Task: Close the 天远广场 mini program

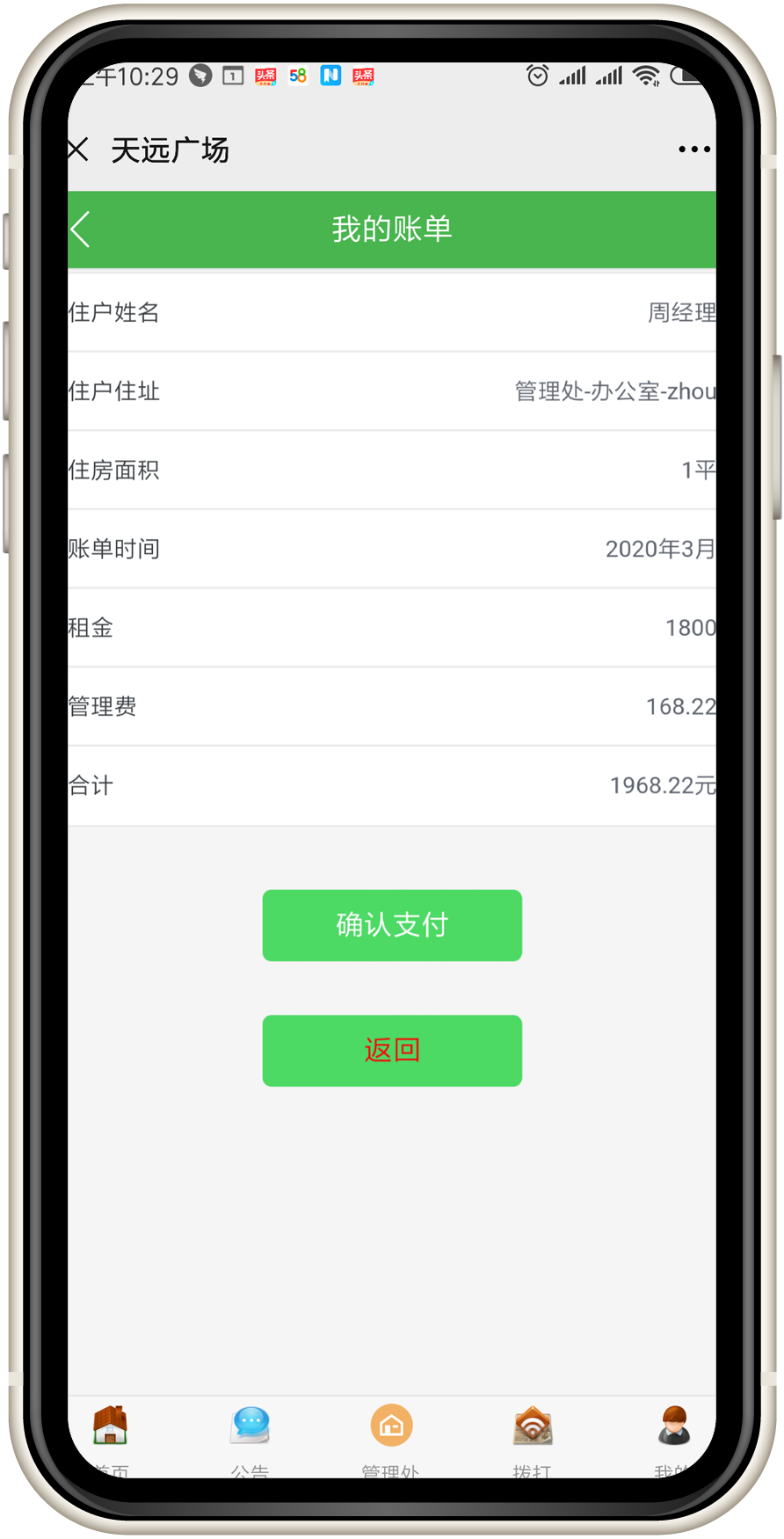Action: (78, 150)
